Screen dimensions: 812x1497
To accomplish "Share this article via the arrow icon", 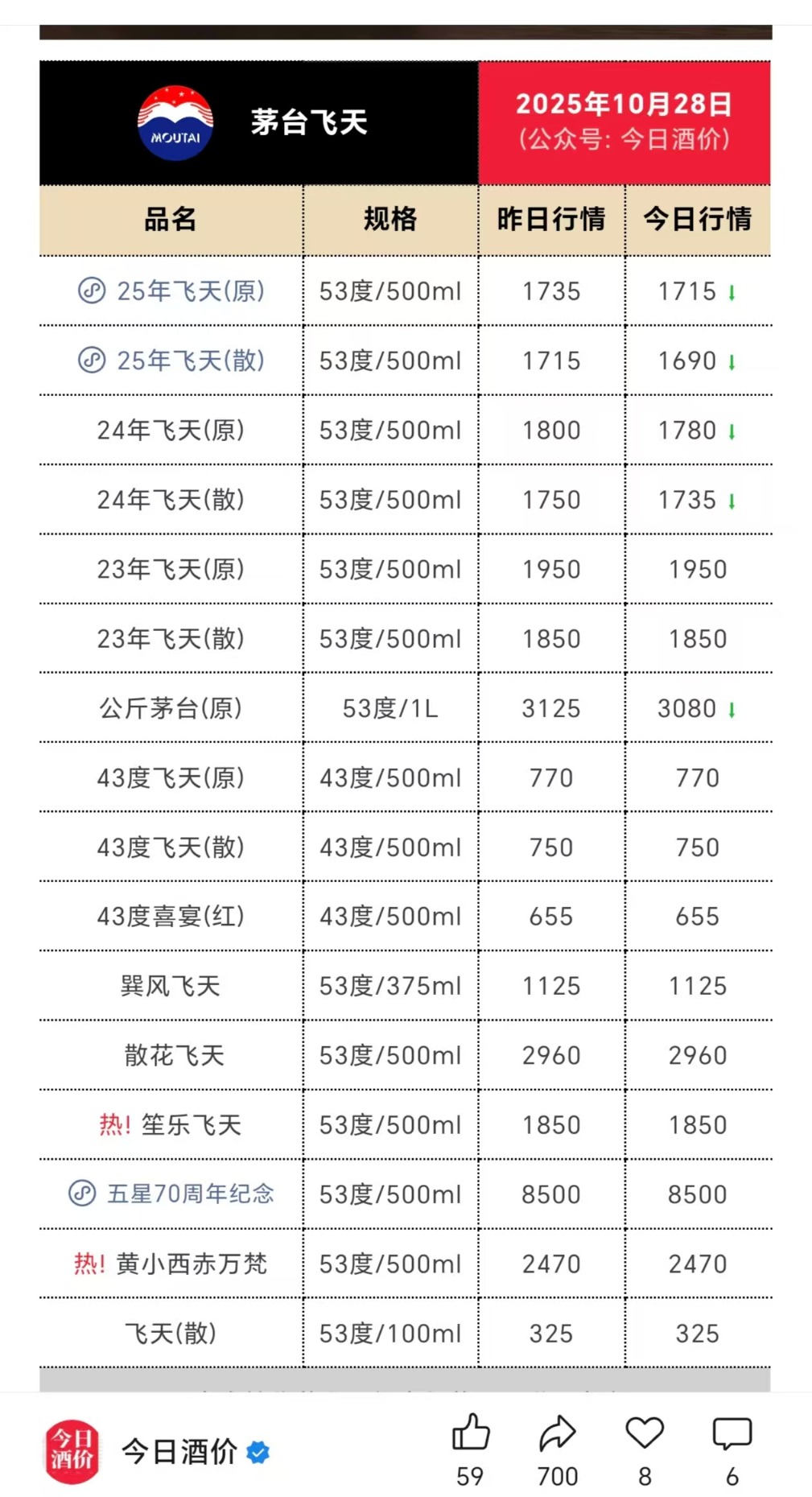I will click(x=557, y=1433).
